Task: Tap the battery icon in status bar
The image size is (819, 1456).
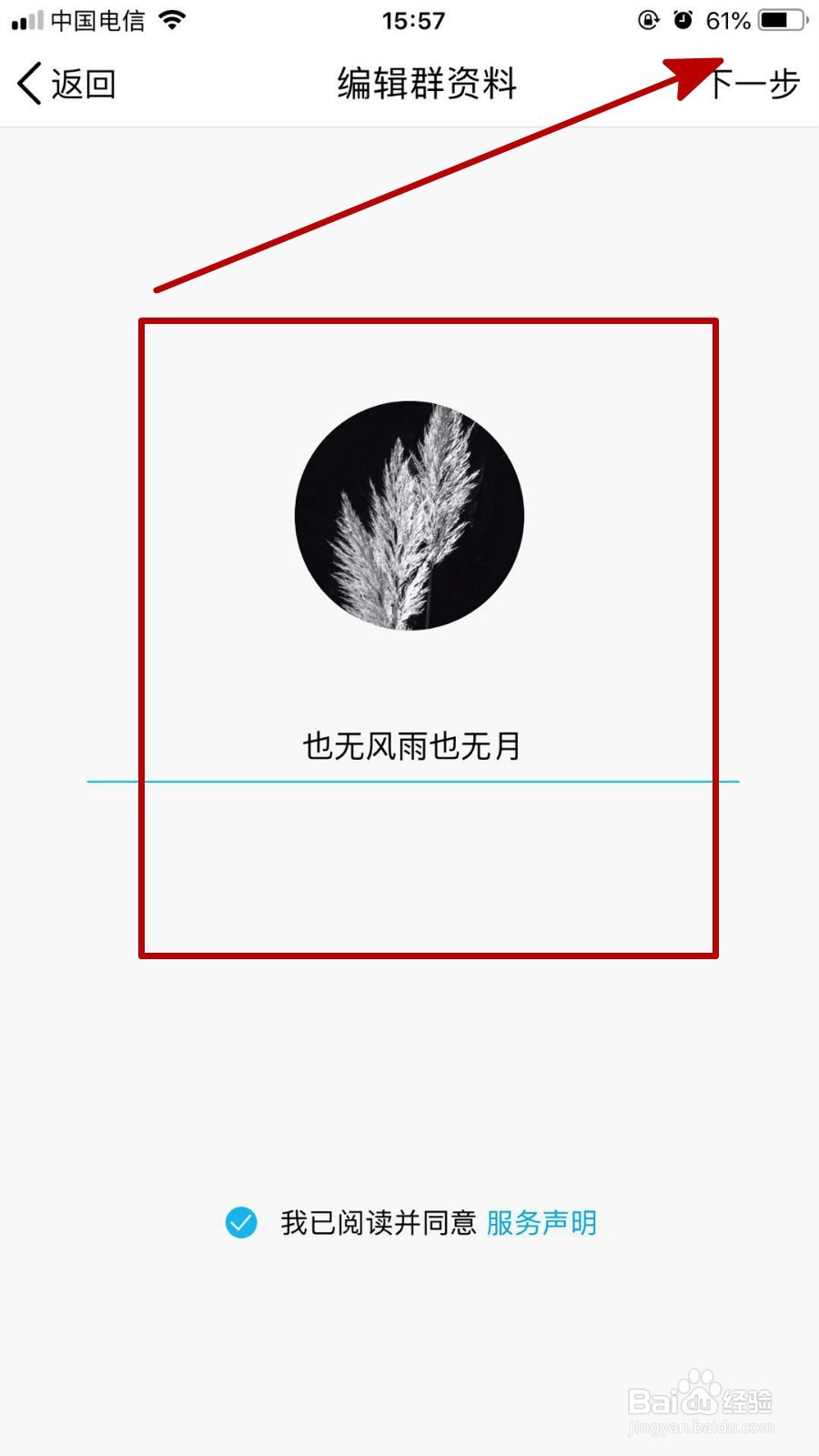Action: click(778, 20)
